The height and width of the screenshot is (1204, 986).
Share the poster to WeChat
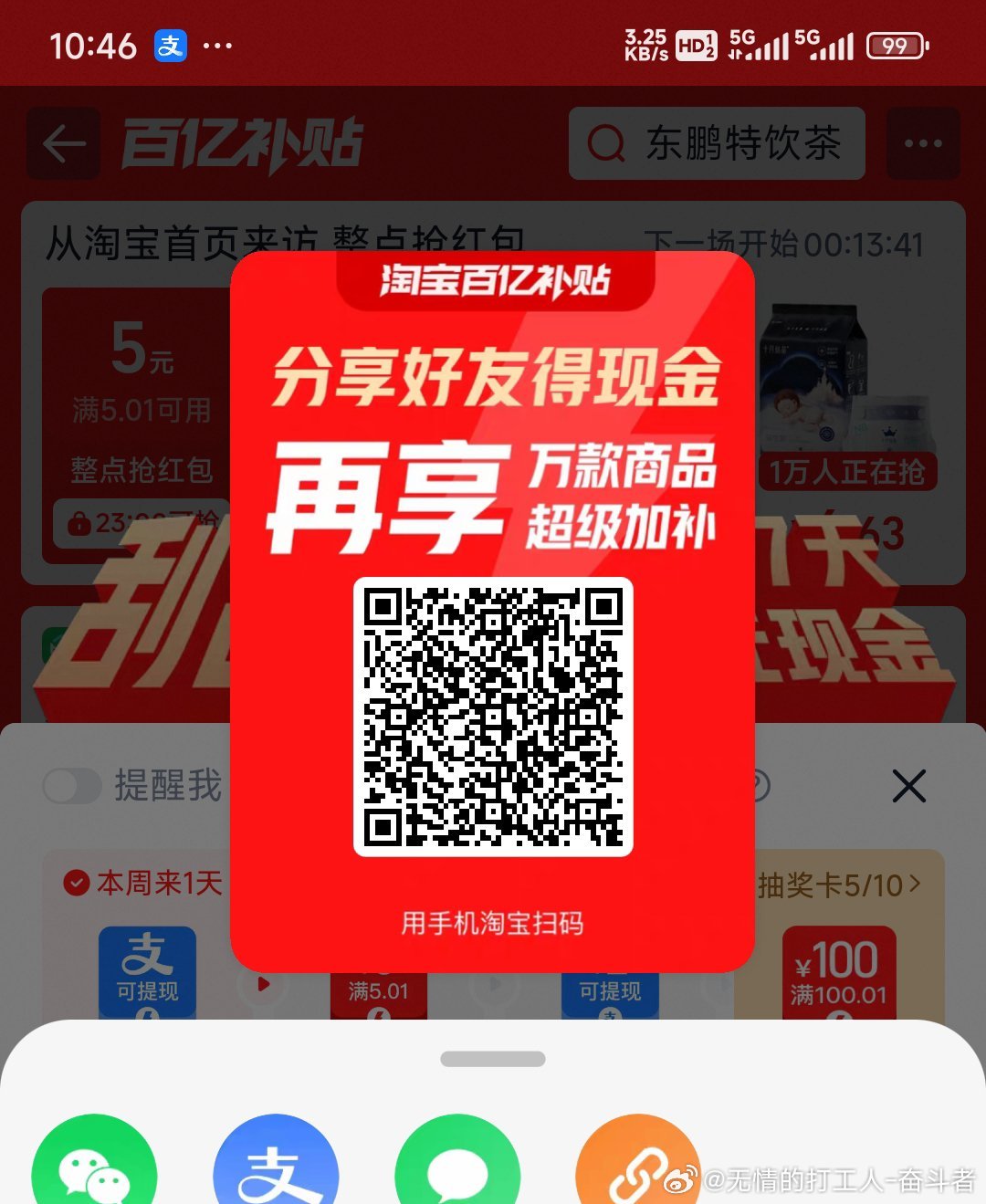point(94,1168)
